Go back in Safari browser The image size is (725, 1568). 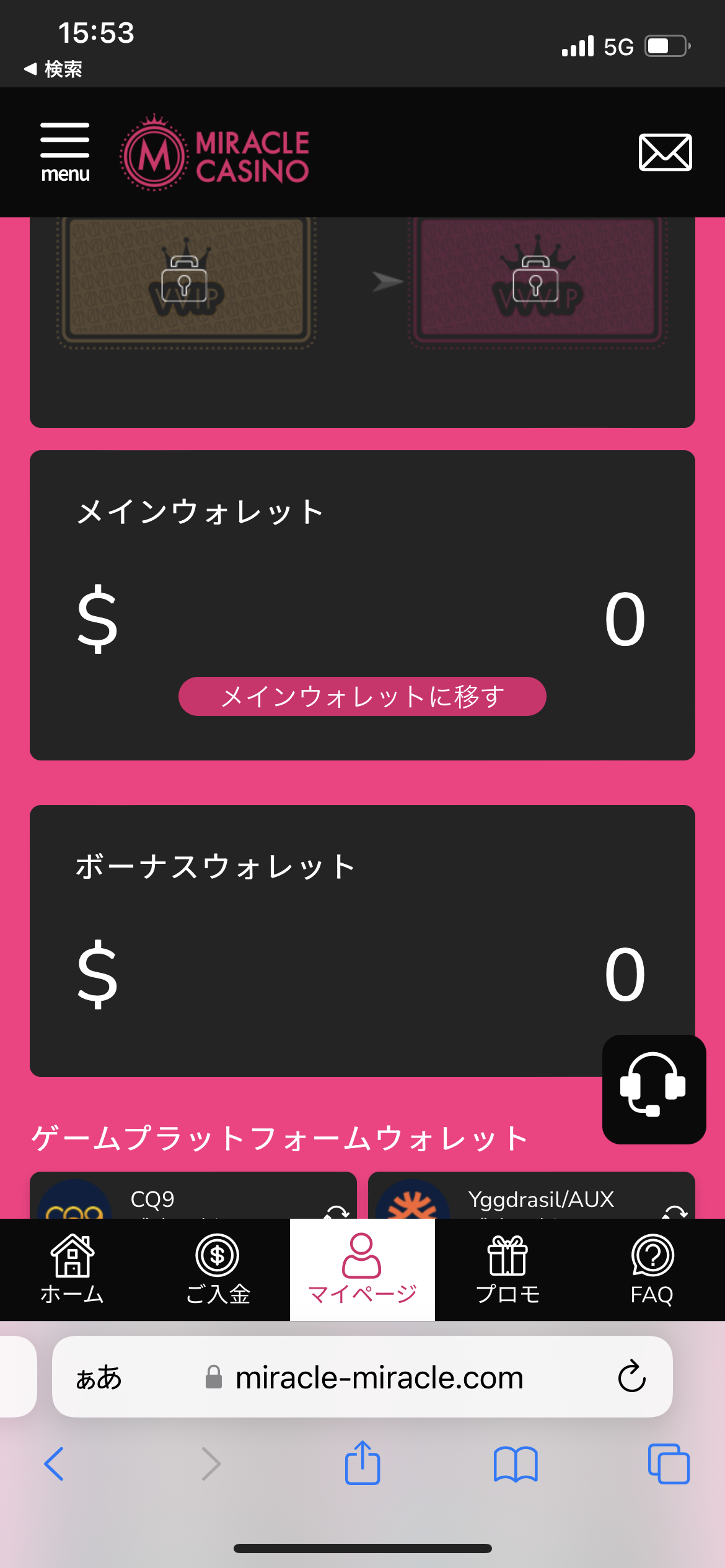click(54, 1464)
